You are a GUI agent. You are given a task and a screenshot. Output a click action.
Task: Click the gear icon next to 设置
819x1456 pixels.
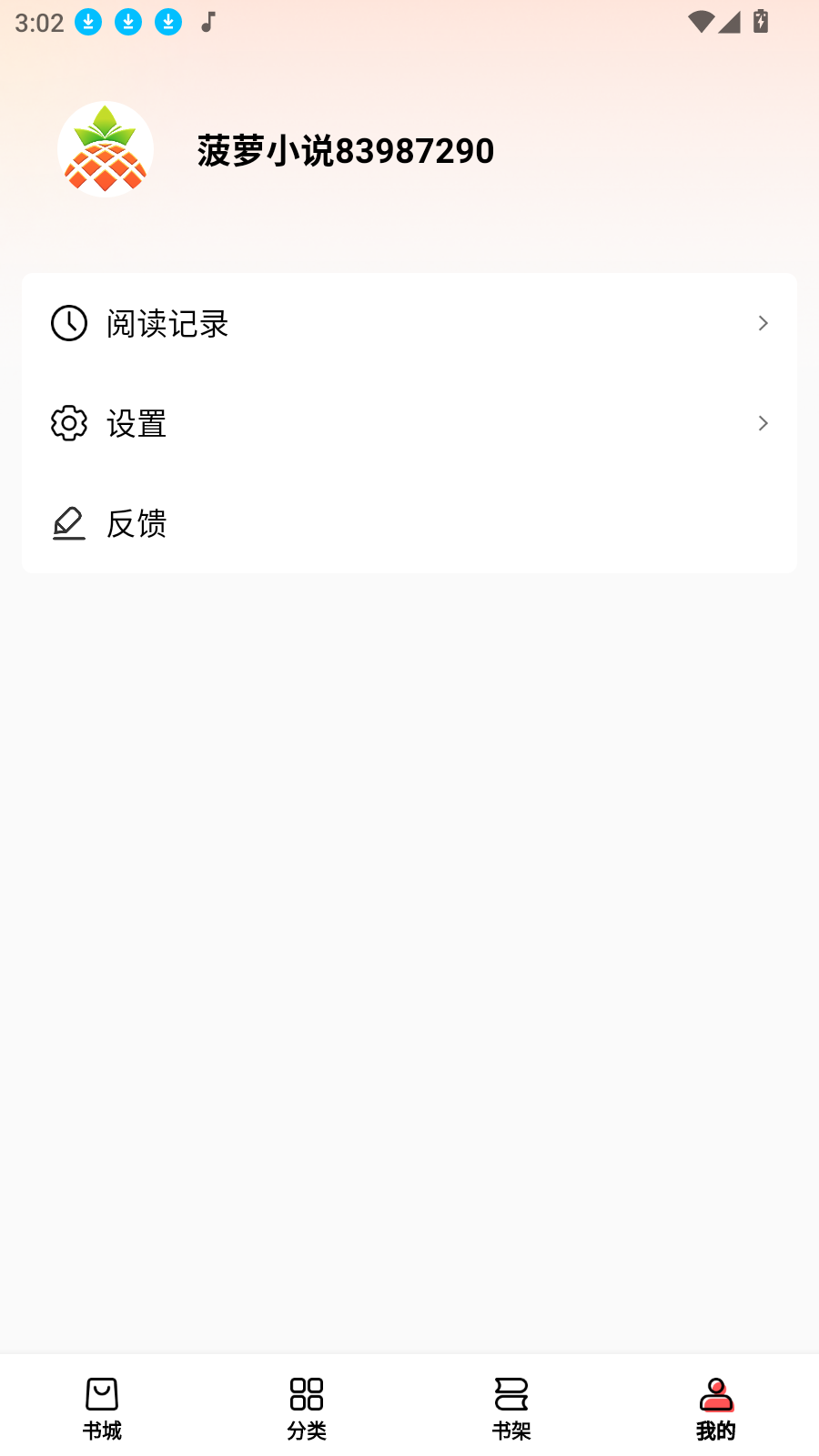click(67, 423)
